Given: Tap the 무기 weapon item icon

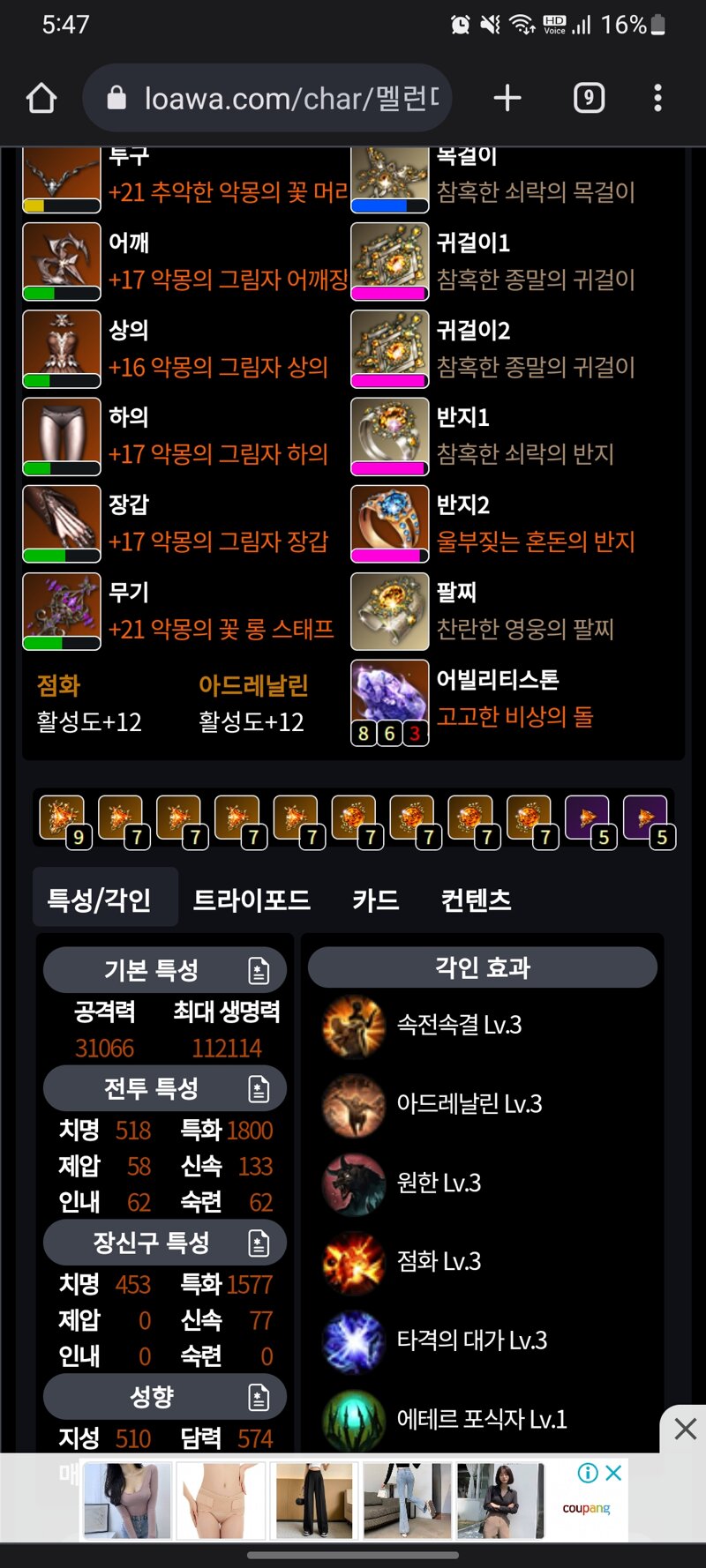Looking at the screenshot, I should [x=62, y=611].
